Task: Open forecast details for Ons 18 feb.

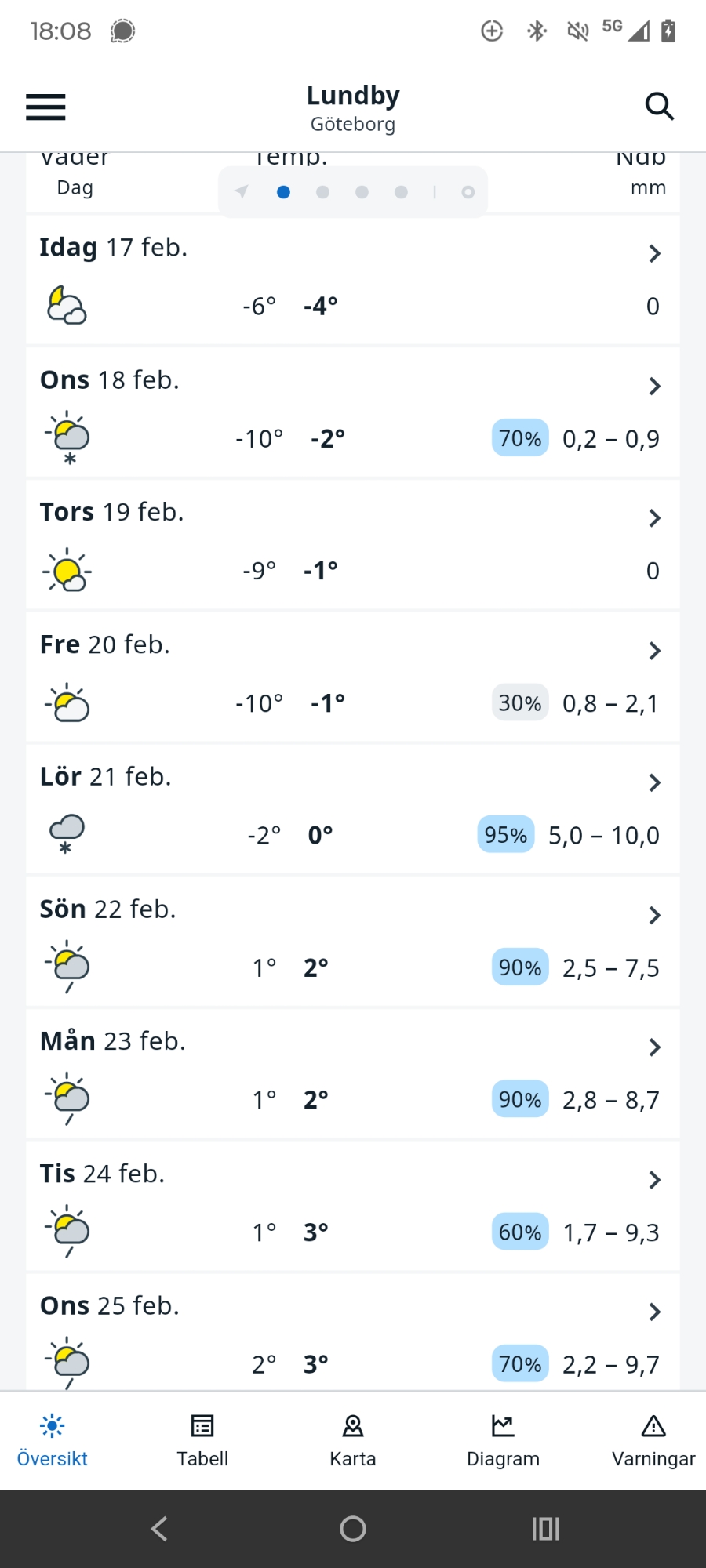Action: tap(654, 386)
